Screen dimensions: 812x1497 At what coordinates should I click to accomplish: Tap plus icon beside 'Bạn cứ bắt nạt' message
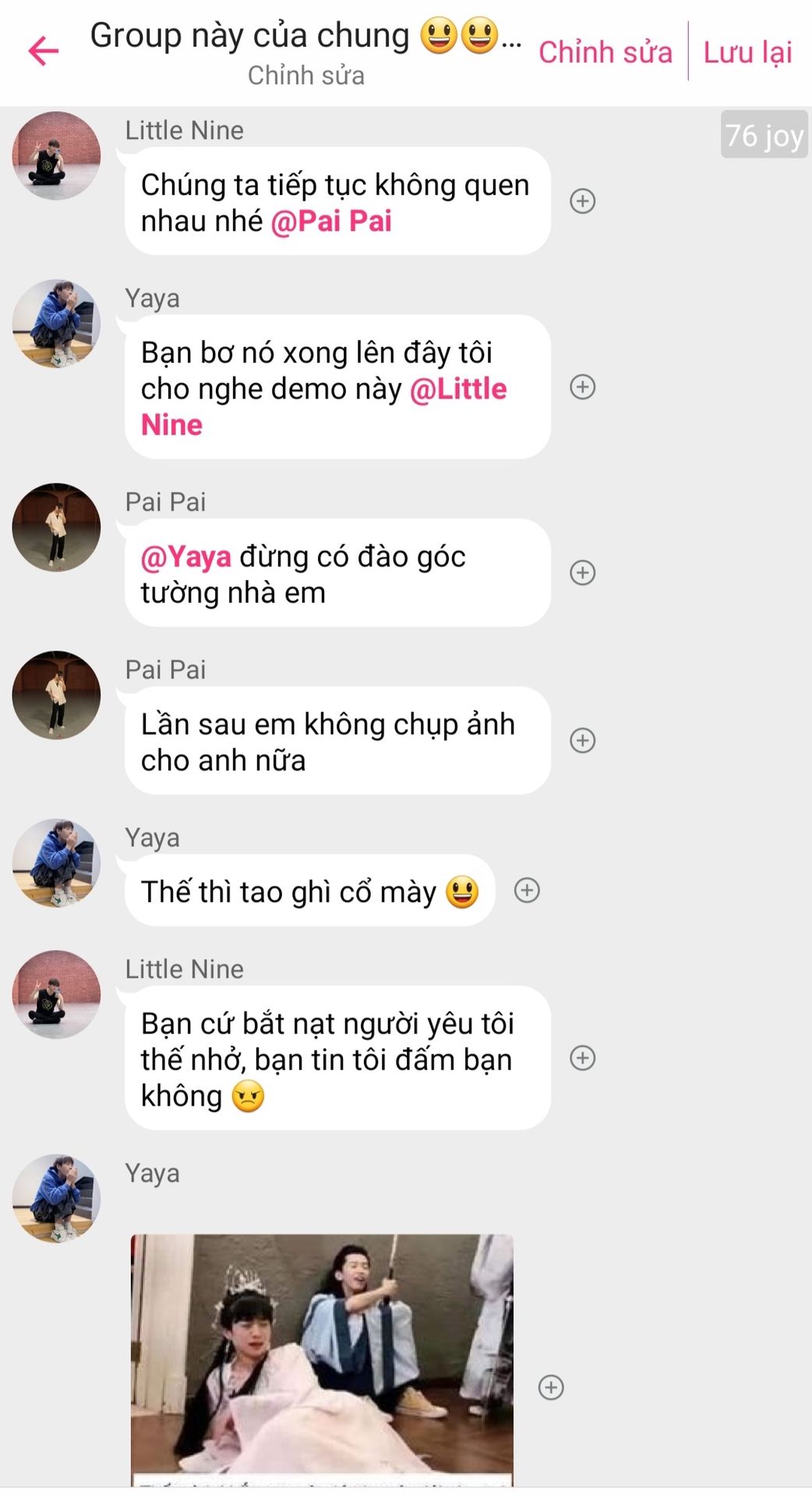click(x=583, y=1058)
